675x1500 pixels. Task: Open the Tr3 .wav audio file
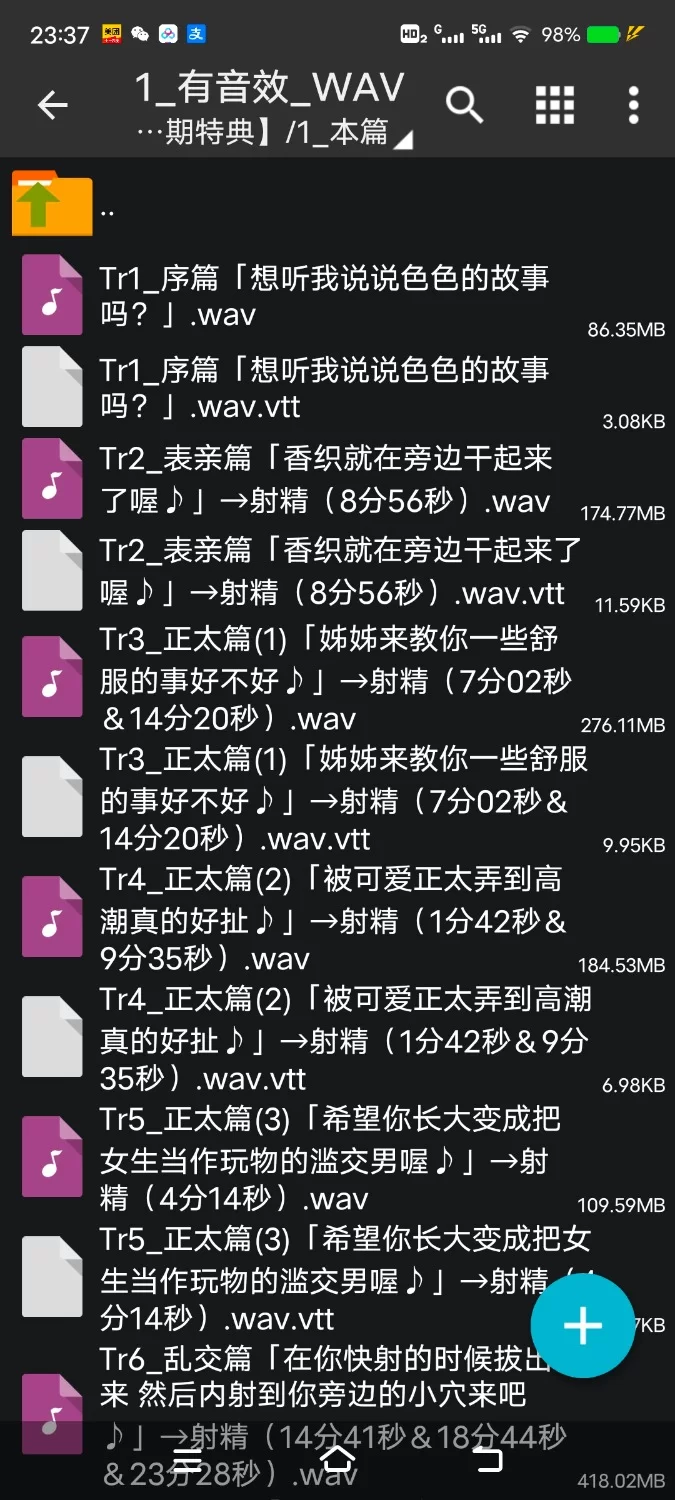324,680
